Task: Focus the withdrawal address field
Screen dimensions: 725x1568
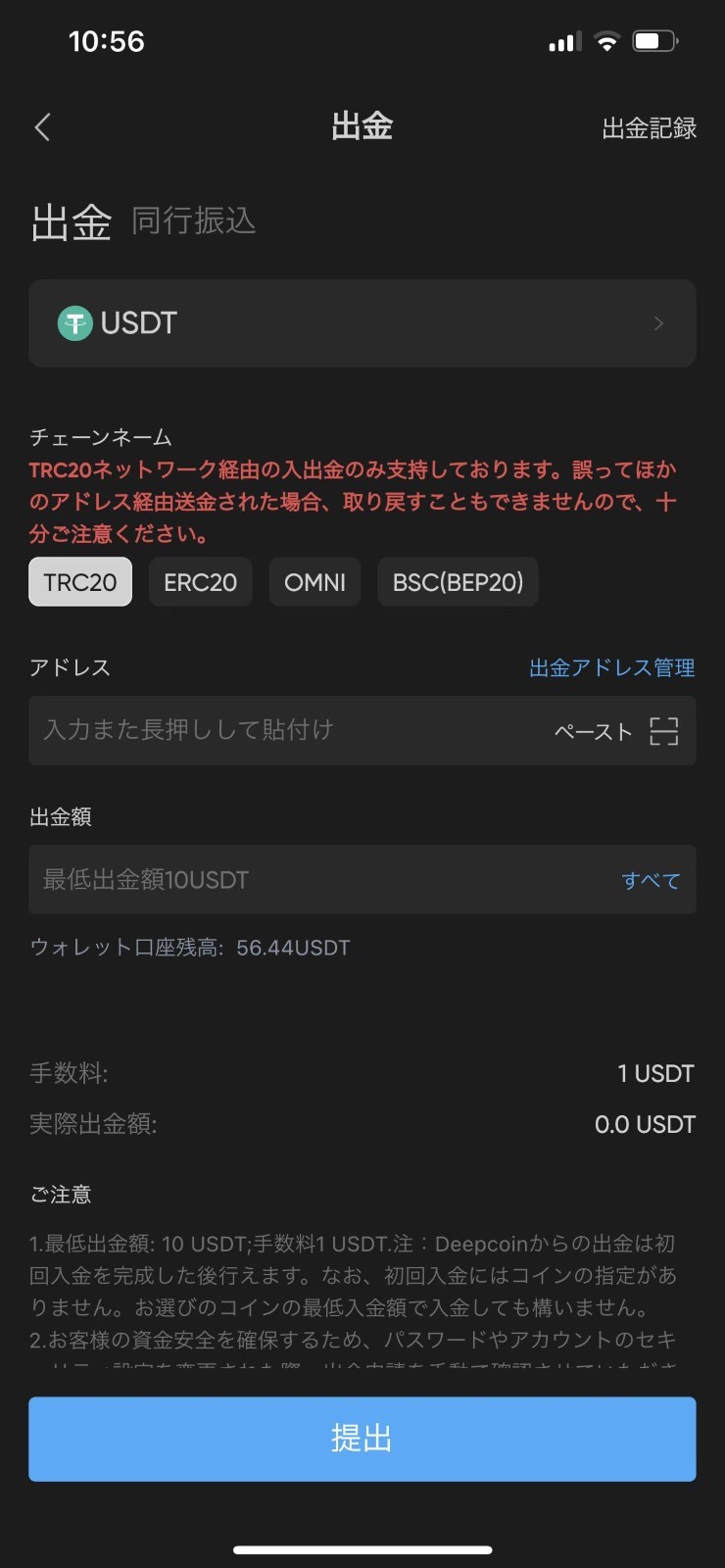Action: [284, 730]
